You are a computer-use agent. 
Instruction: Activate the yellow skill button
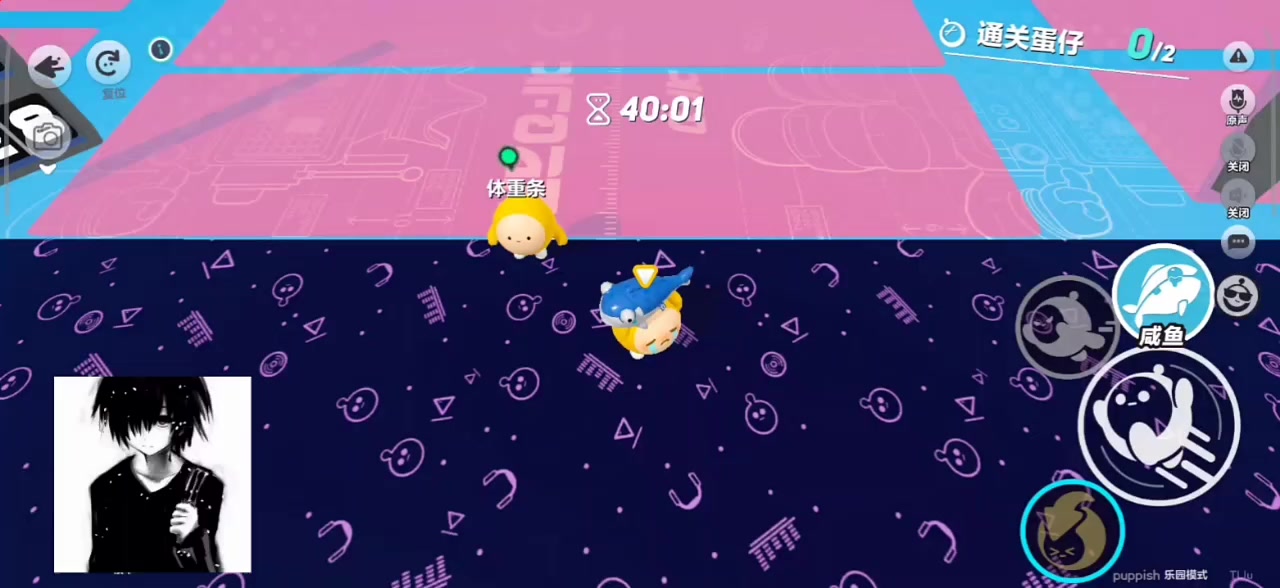pyautogui.click(x=1072, y=531)
